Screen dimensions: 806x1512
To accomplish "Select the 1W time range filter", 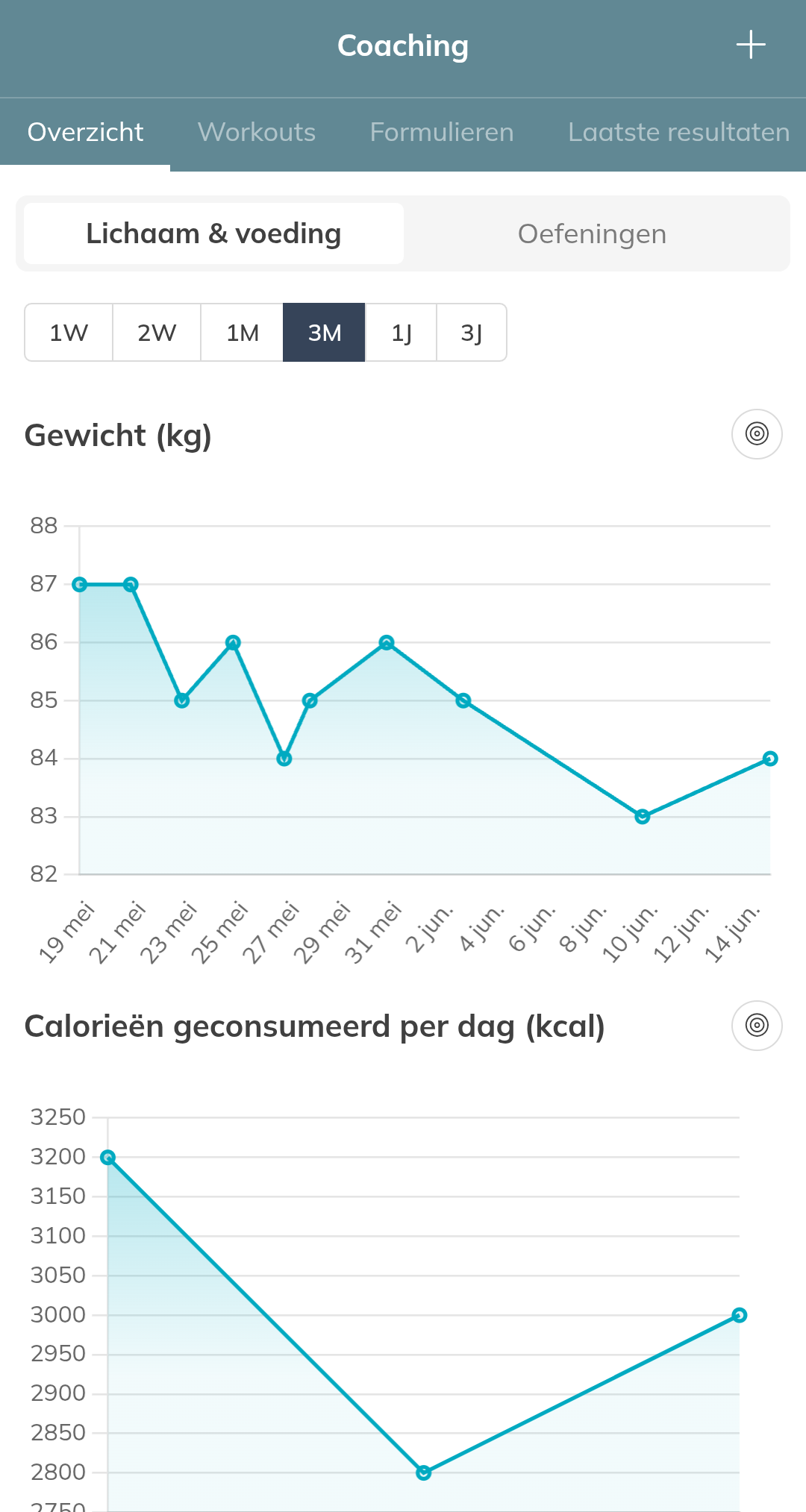I will tap(68, 333).
